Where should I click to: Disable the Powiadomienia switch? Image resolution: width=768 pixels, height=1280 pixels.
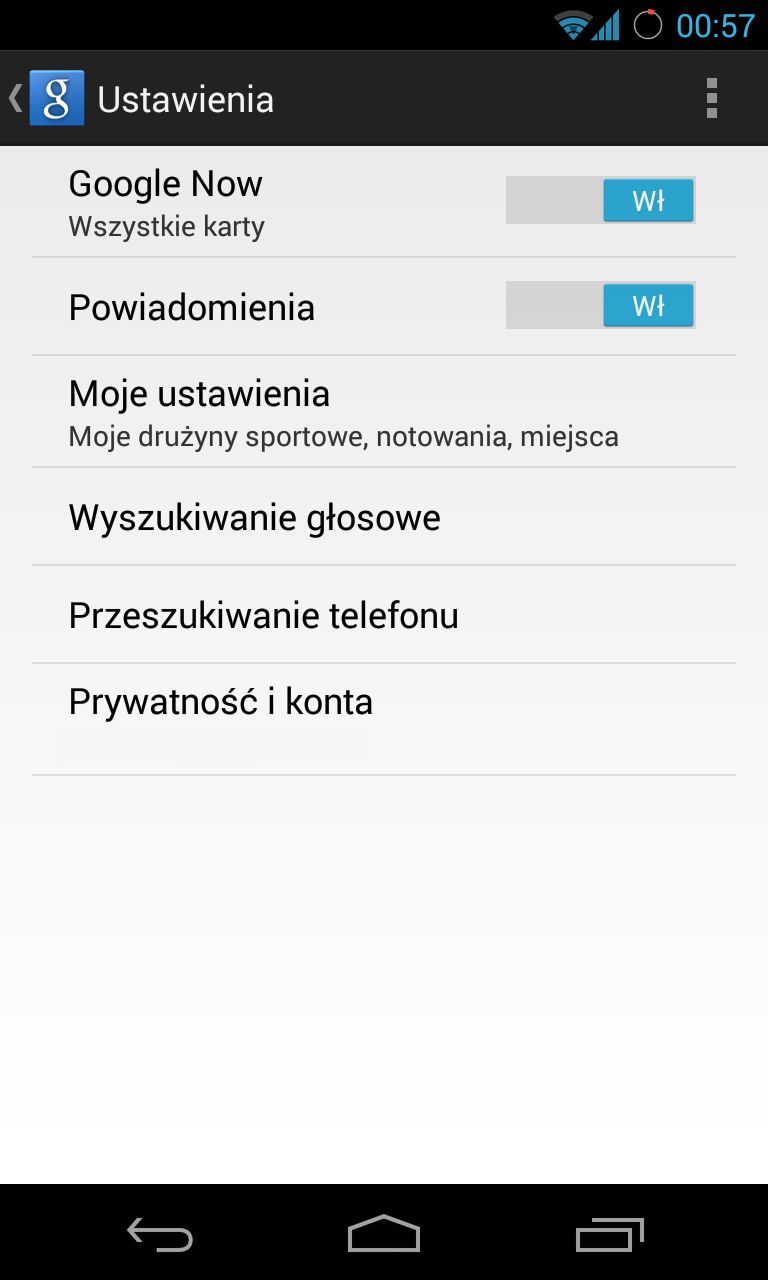click(x=600, y=305)
